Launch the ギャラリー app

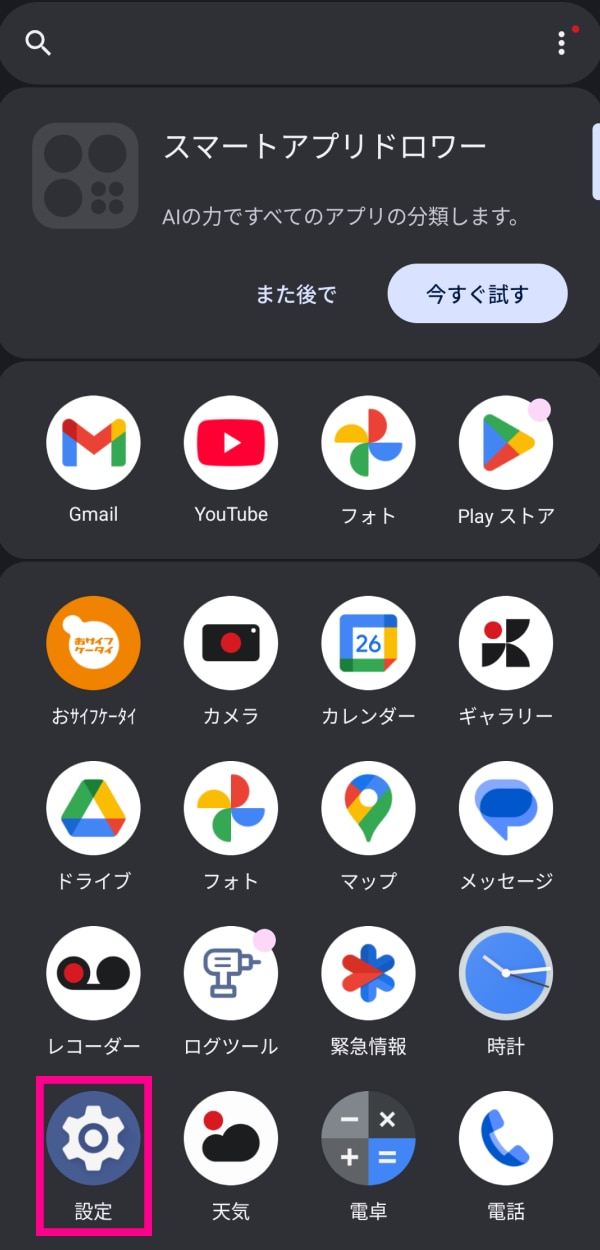pos(506,644)
